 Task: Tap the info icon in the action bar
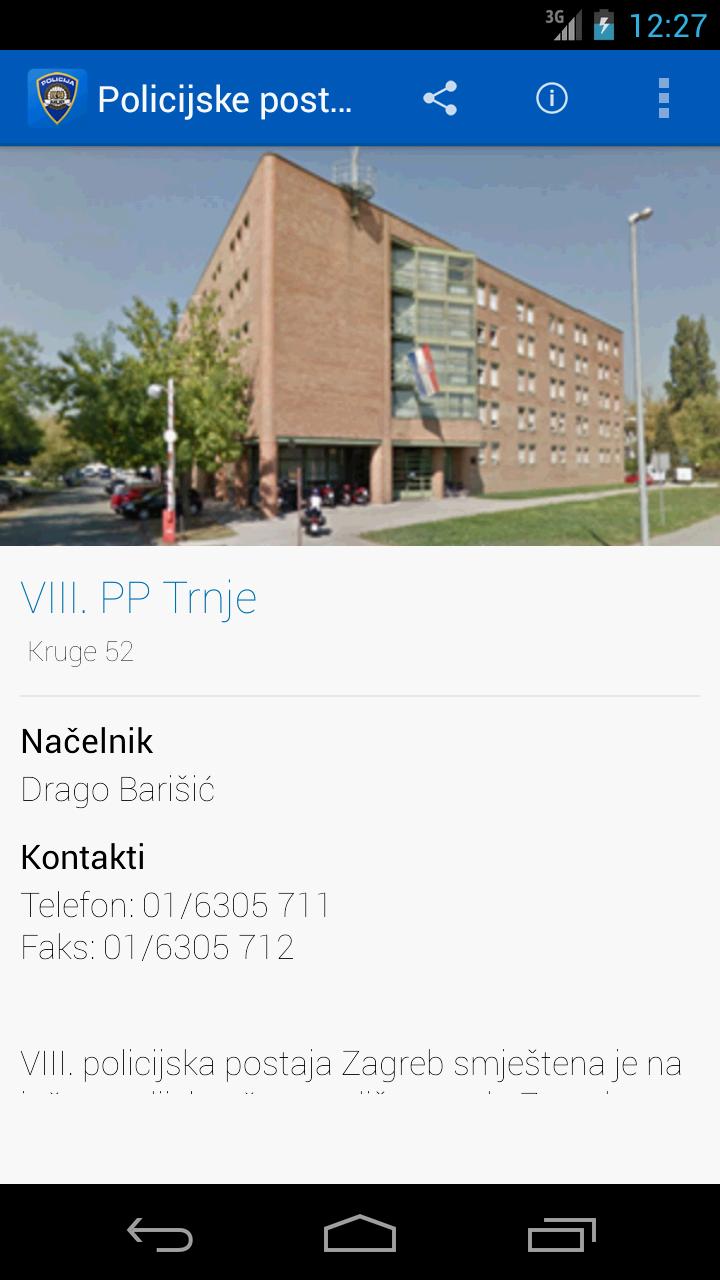[551, 97]
